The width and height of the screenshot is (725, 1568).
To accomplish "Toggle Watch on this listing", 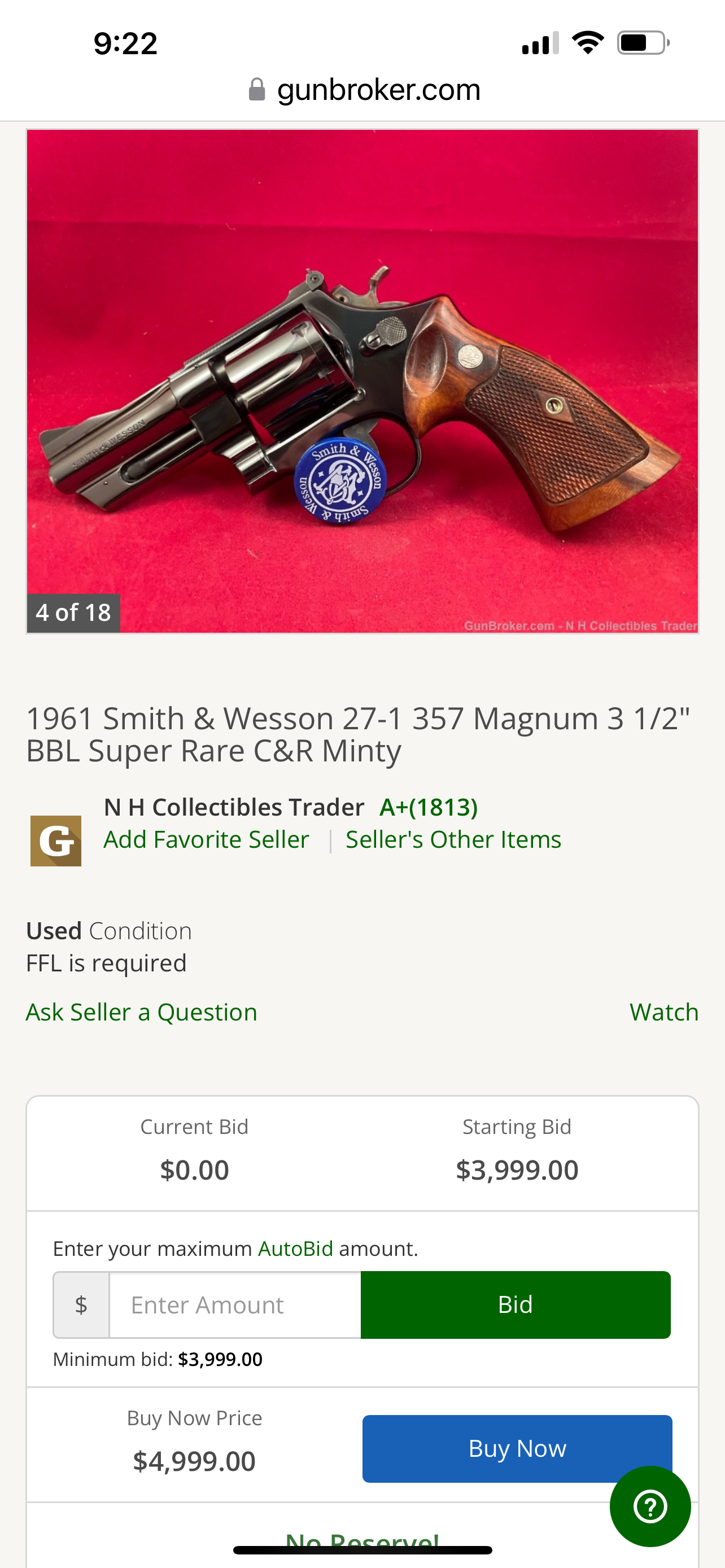I will pos(663,1011).
